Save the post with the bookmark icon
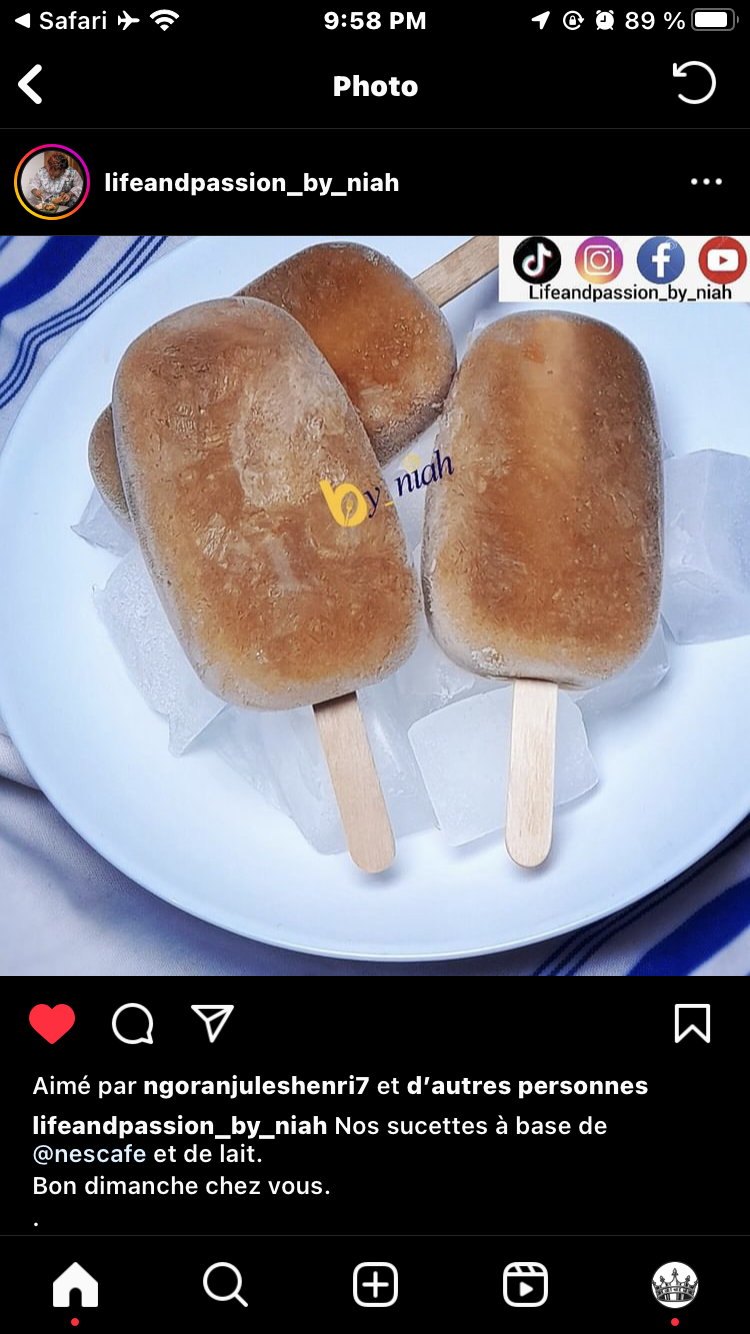750x1334 pixels. 692,1024
